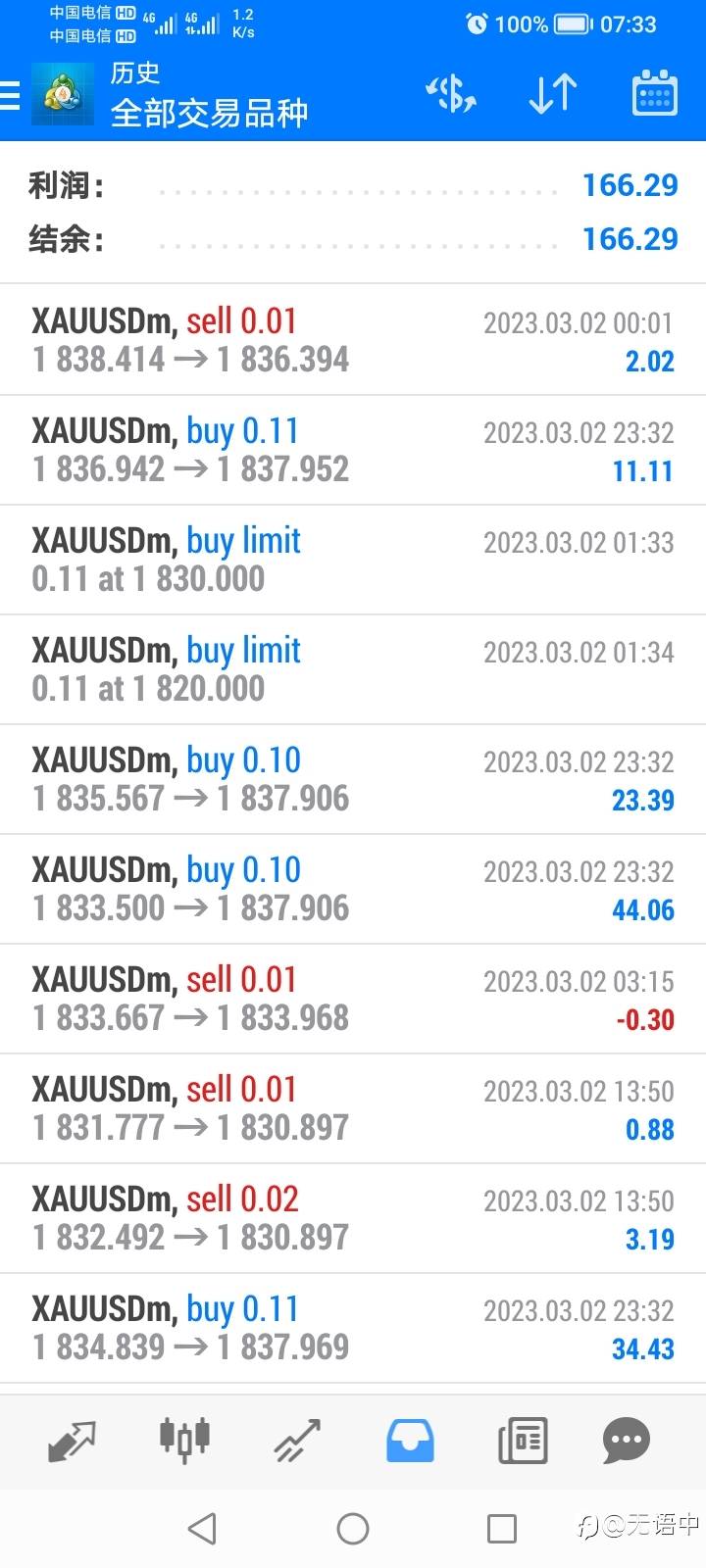Tap the sort arrows icon
This screenshot has height=1568, width=706.
[552, 95]
